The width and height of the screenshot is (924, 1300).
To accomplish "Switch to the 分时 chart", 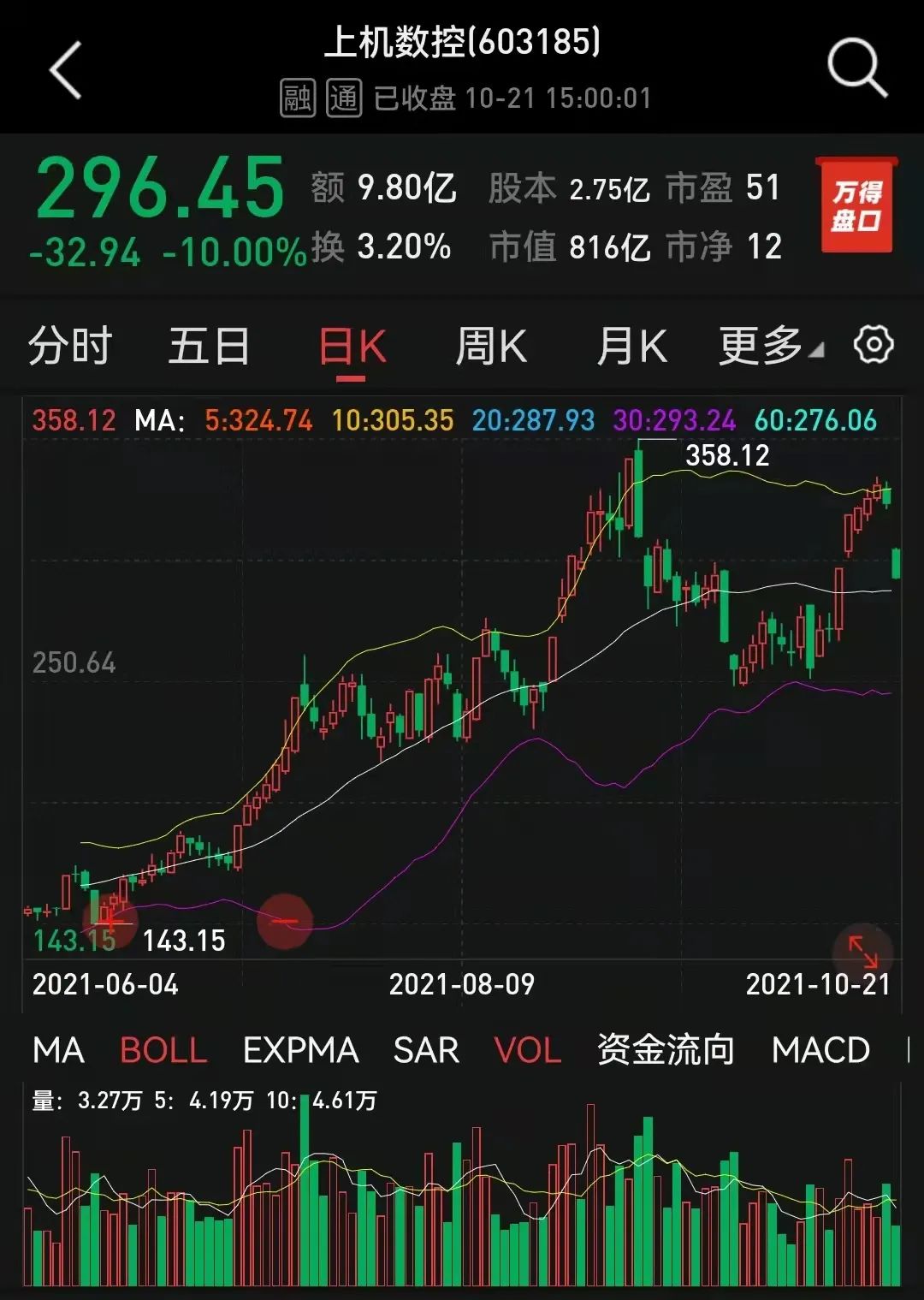I will 70,347.
